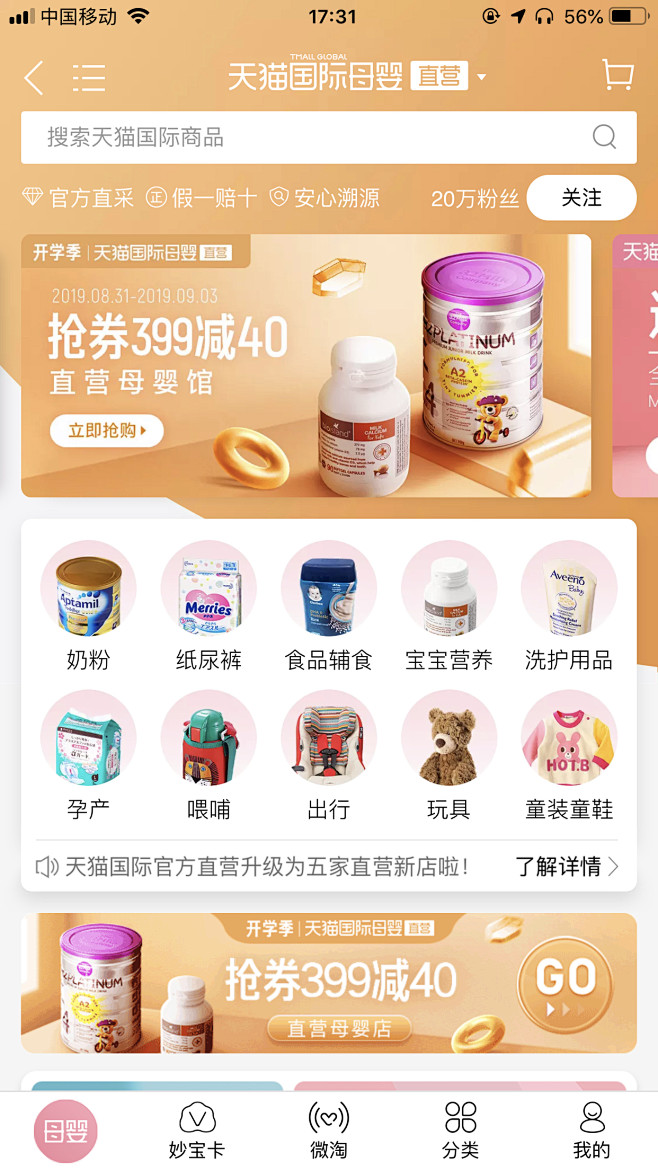Open the 洗护用品 category

568,607
